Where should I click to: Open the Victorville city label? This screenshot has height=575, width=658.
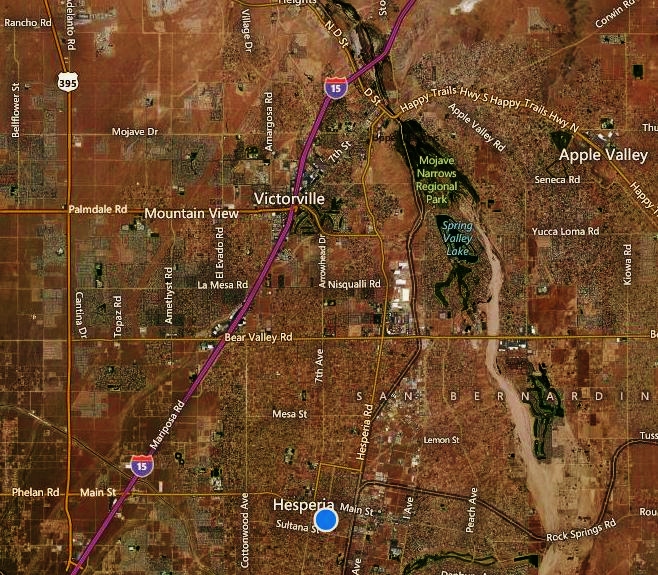click(x=290, y=199)
